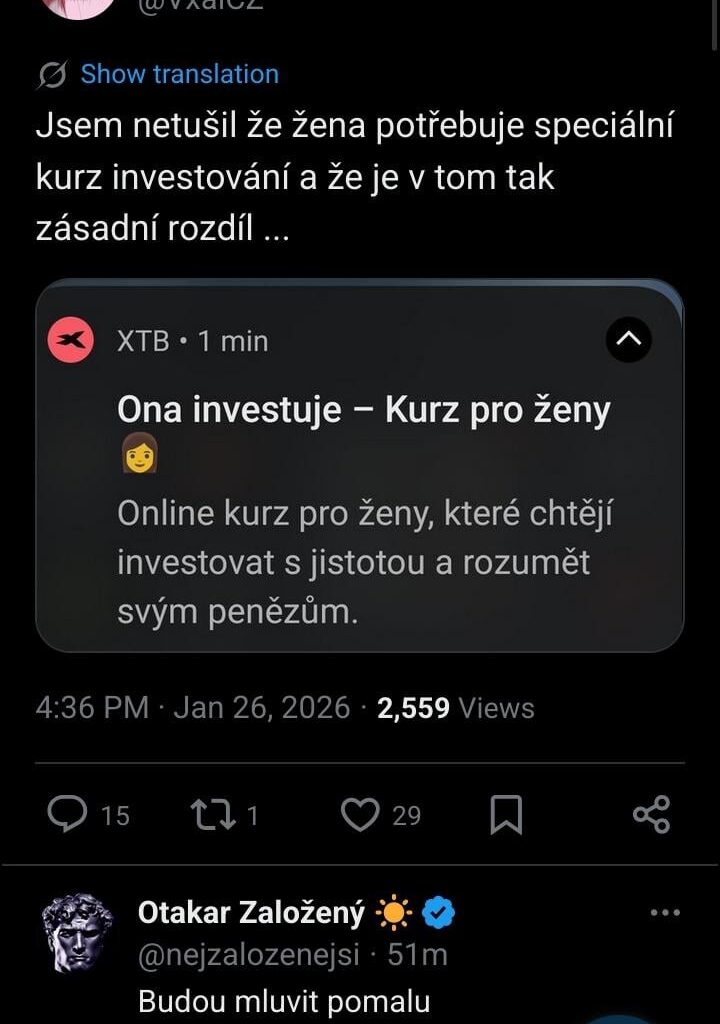Click the Ona investuje headline in the card
The width and height of the screenshot is (720, 1024).
pos(365,409)
